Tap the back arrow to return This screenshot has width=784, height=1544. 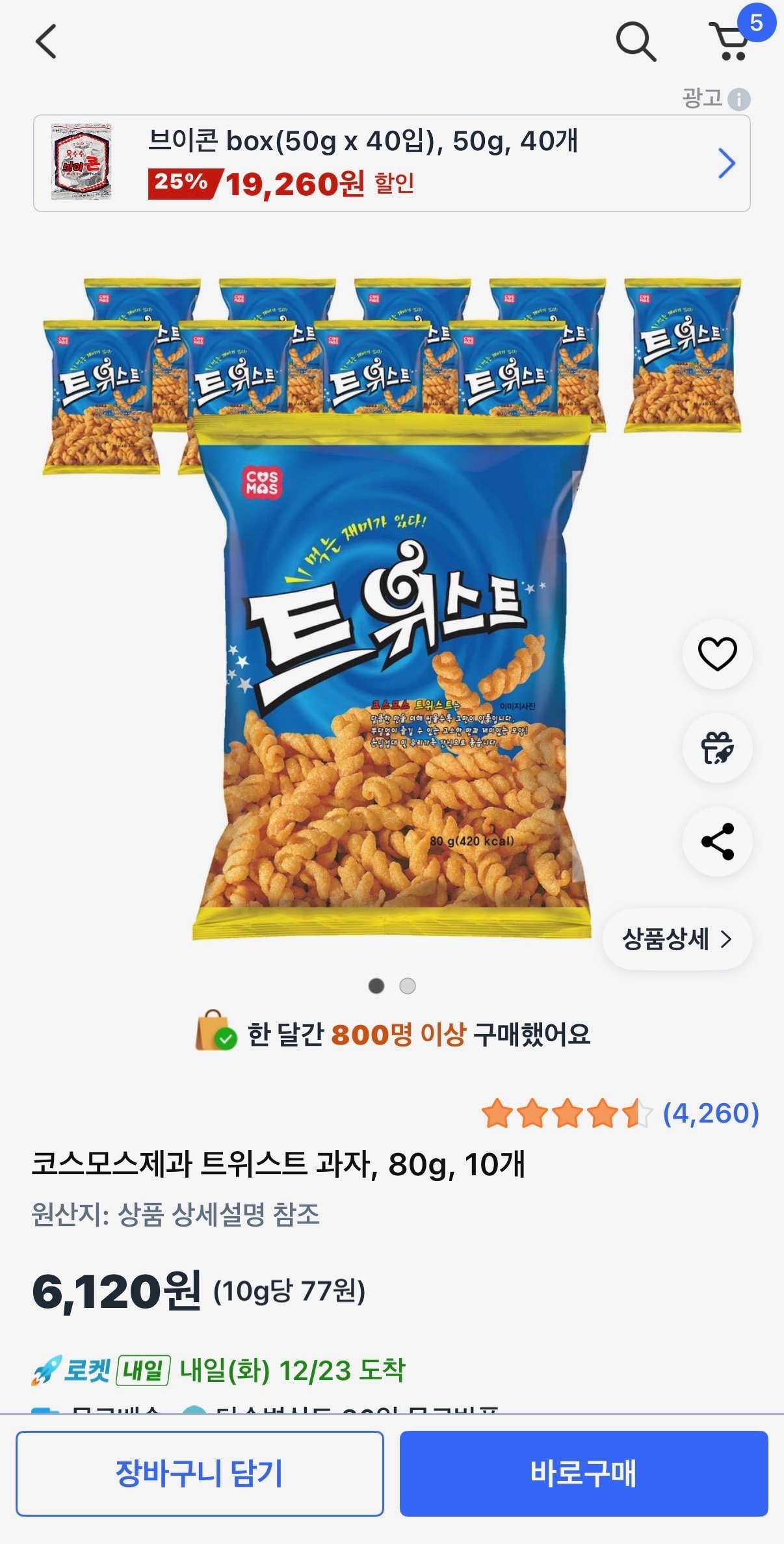[x=47, y=41]
